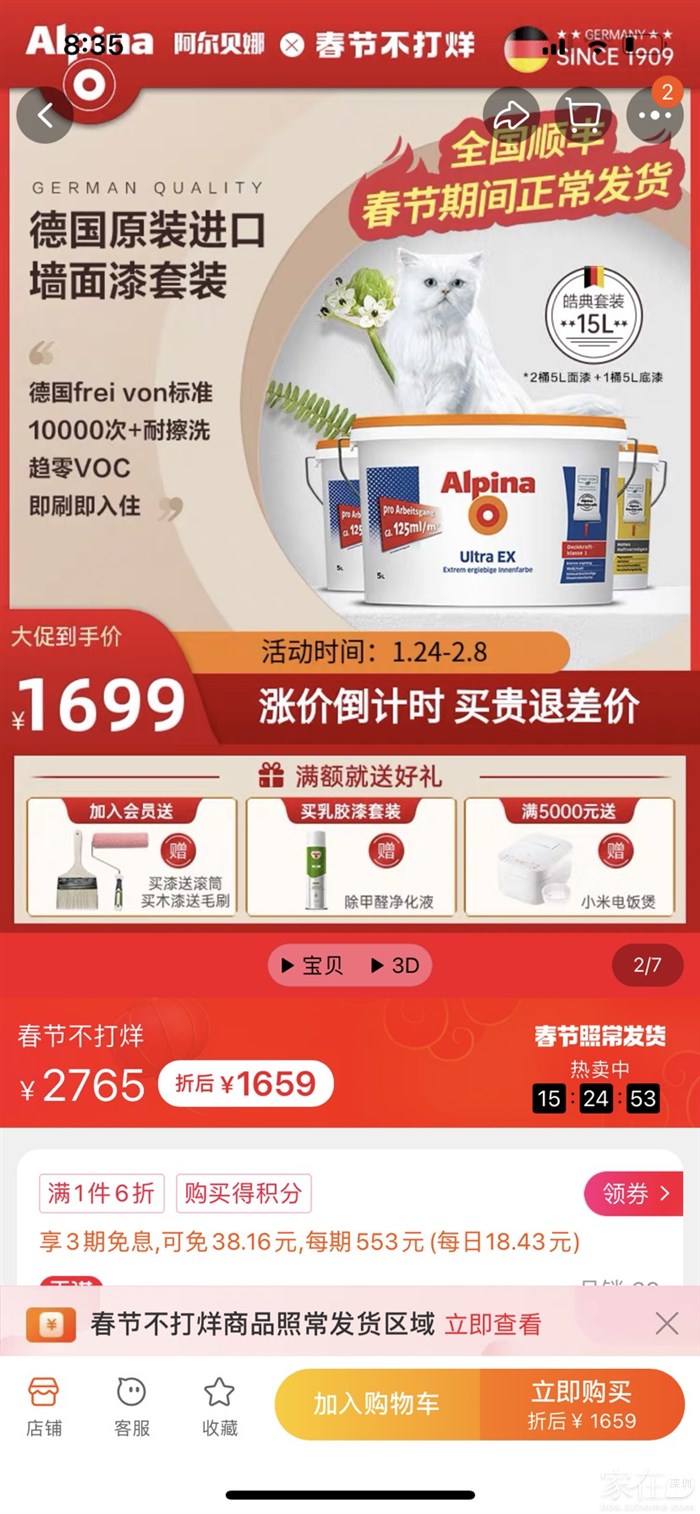Contact 客服 customer service
Screen dimensions: 700x1514
(131, 1405)
